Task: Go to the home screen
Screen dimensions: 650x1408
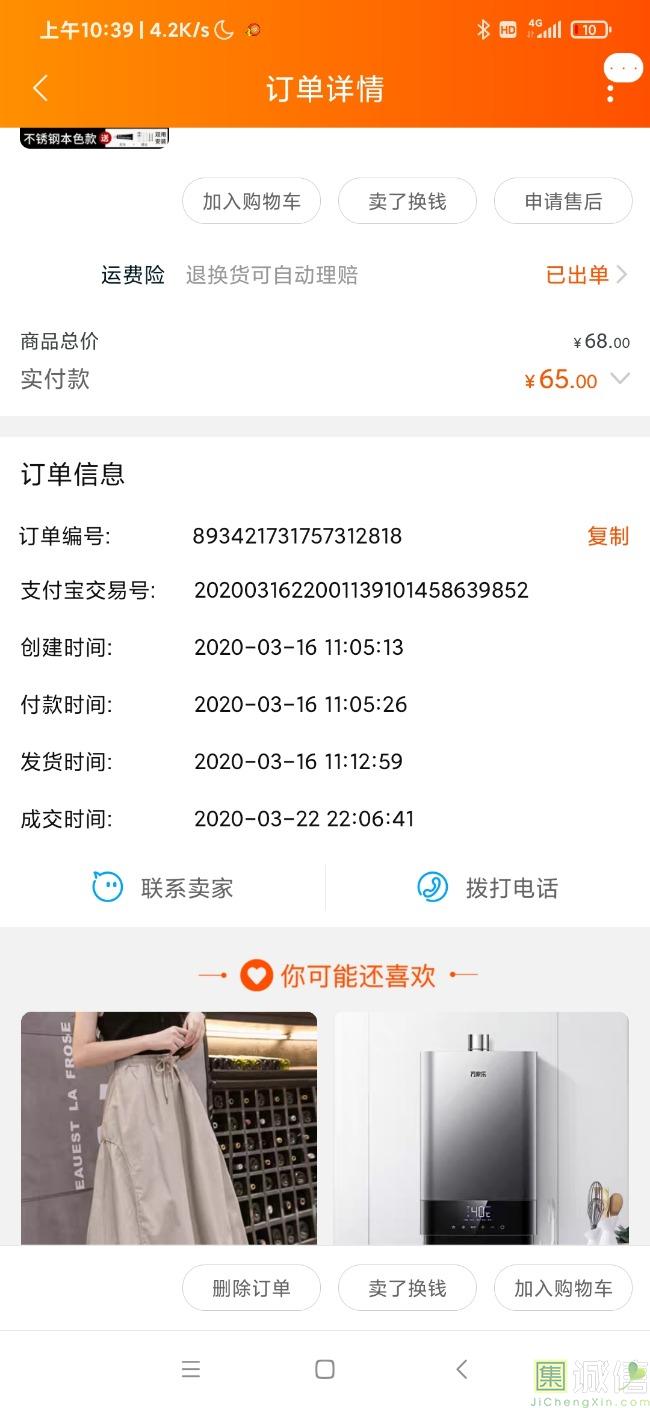Action: (x=325, y=1369)
